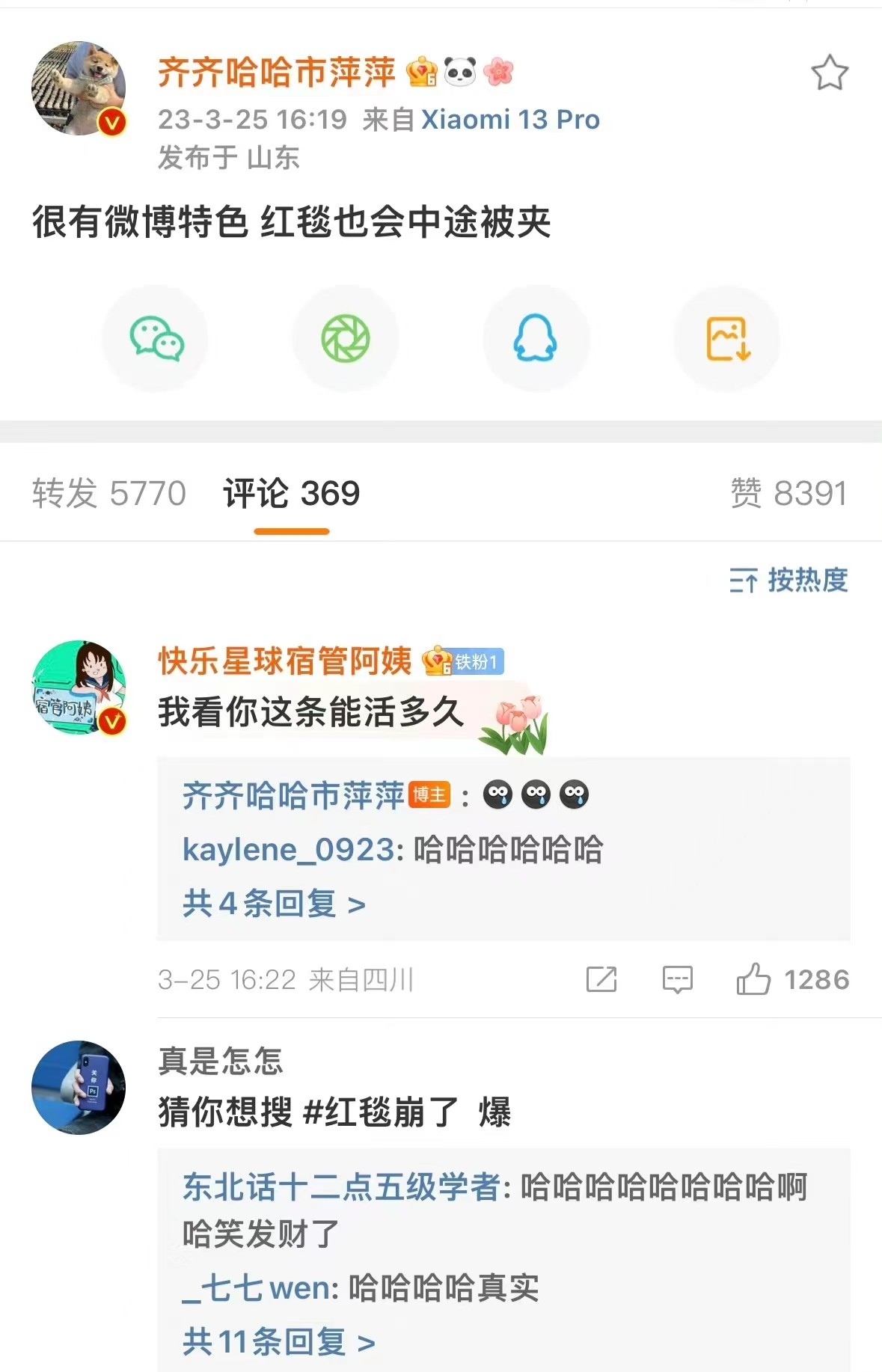Open the 赞 8391 likes tab
This screenshot has width=882, height=1372.
pyautogui.click(x=788, y=494)
